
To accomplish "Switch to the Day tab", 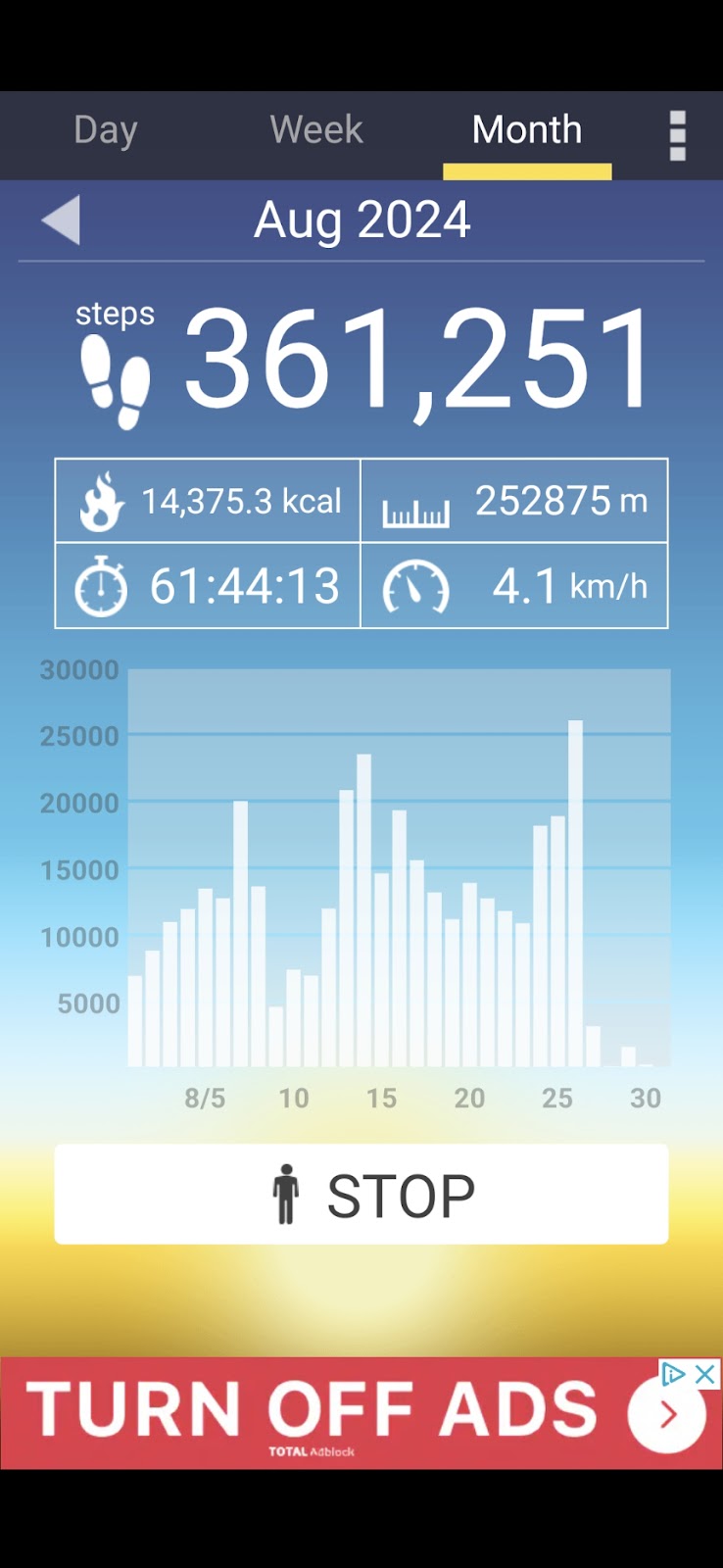I will point(106,130).
